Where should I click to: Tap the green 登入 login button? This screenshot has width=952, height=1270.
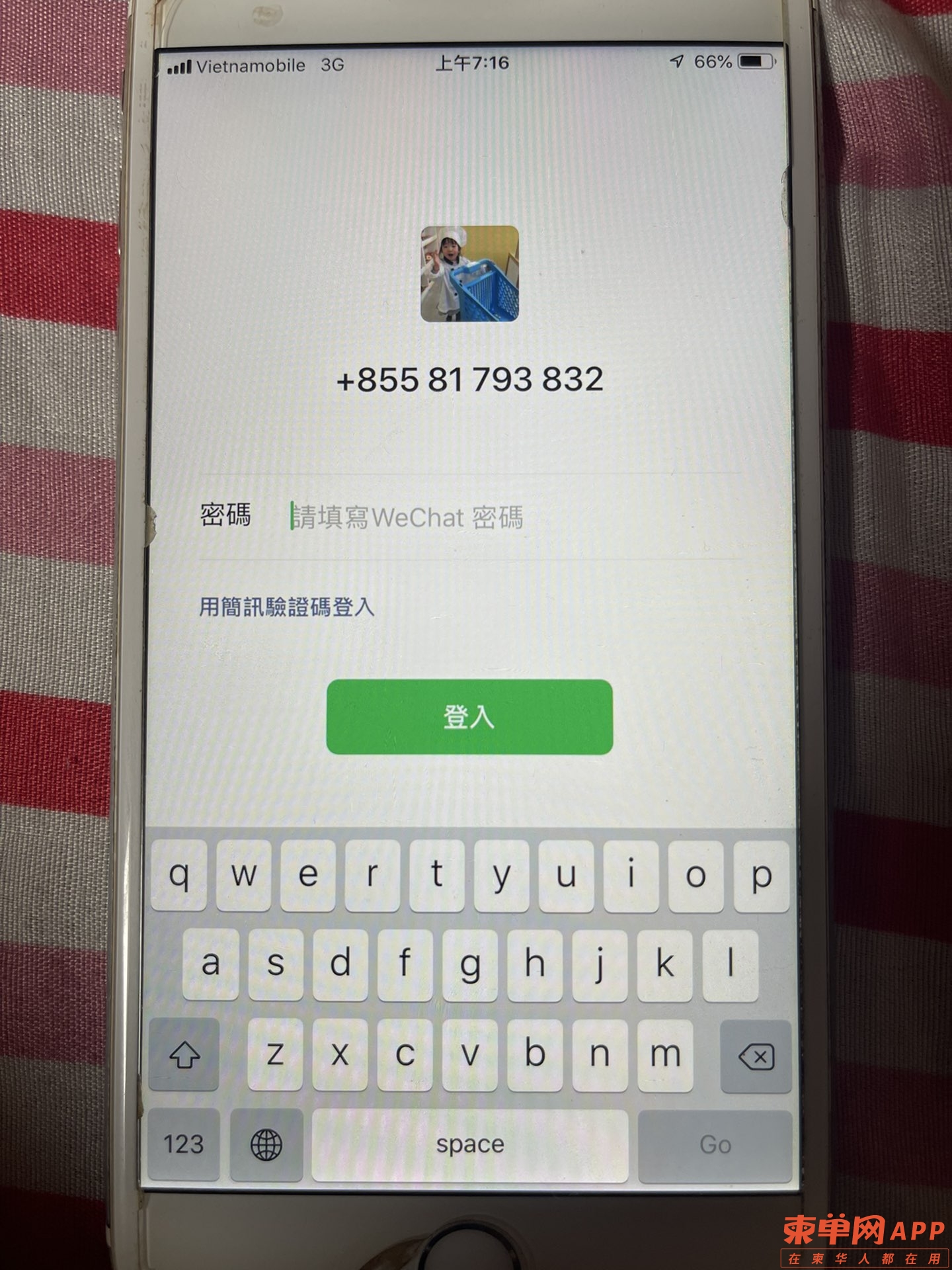(469, 717)
